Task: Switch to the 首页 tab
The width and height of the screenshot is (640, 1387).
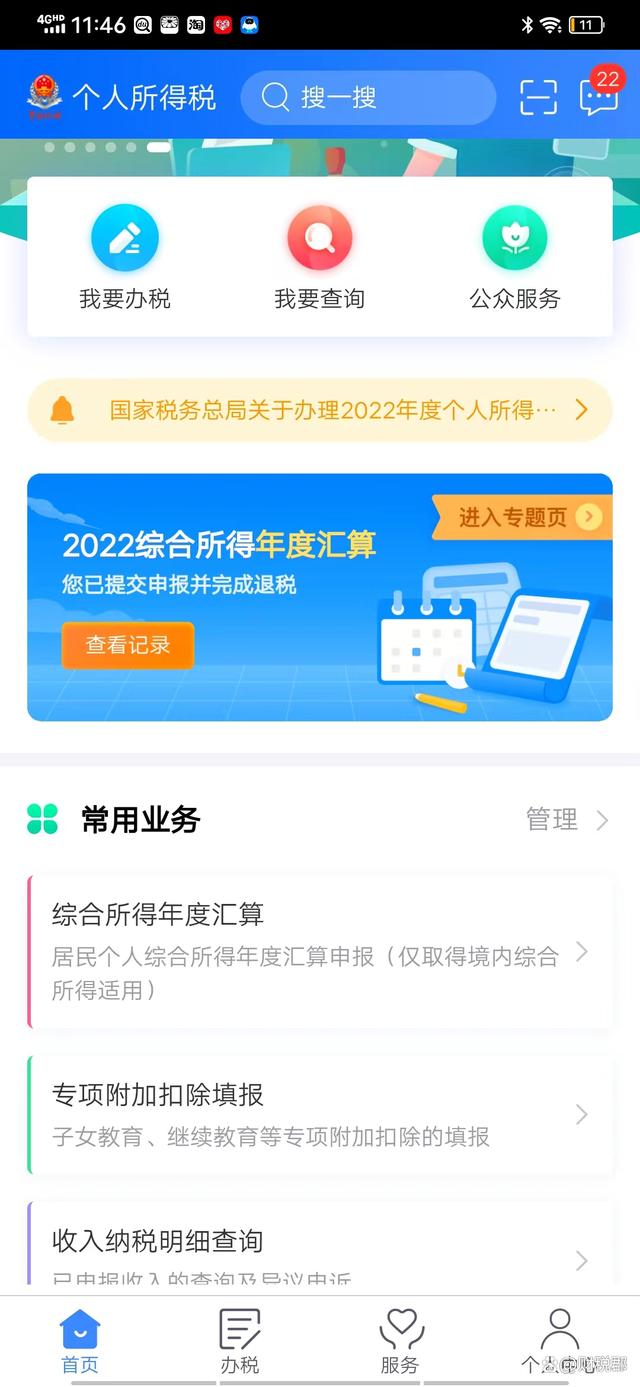Action: tap(80, 1341)
